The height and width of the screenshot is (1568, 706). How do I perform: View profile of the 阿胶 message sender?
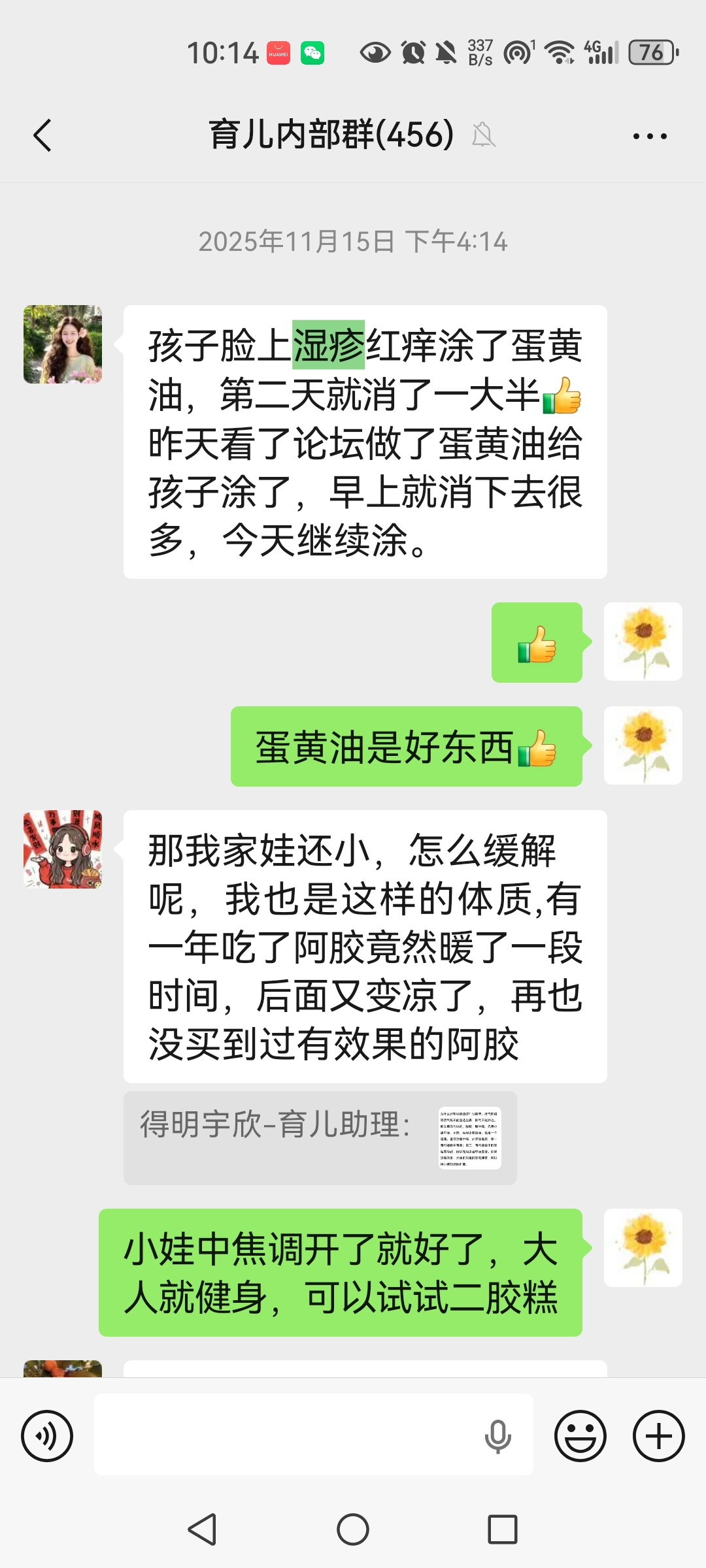coord(63,849)
